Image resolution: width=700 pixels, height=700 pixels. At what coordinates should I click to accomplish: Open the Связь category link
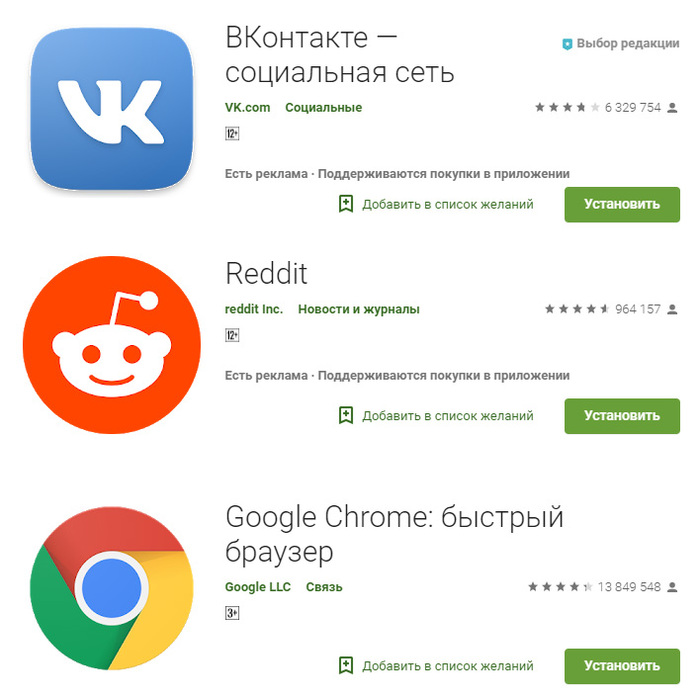pos(324,587)
